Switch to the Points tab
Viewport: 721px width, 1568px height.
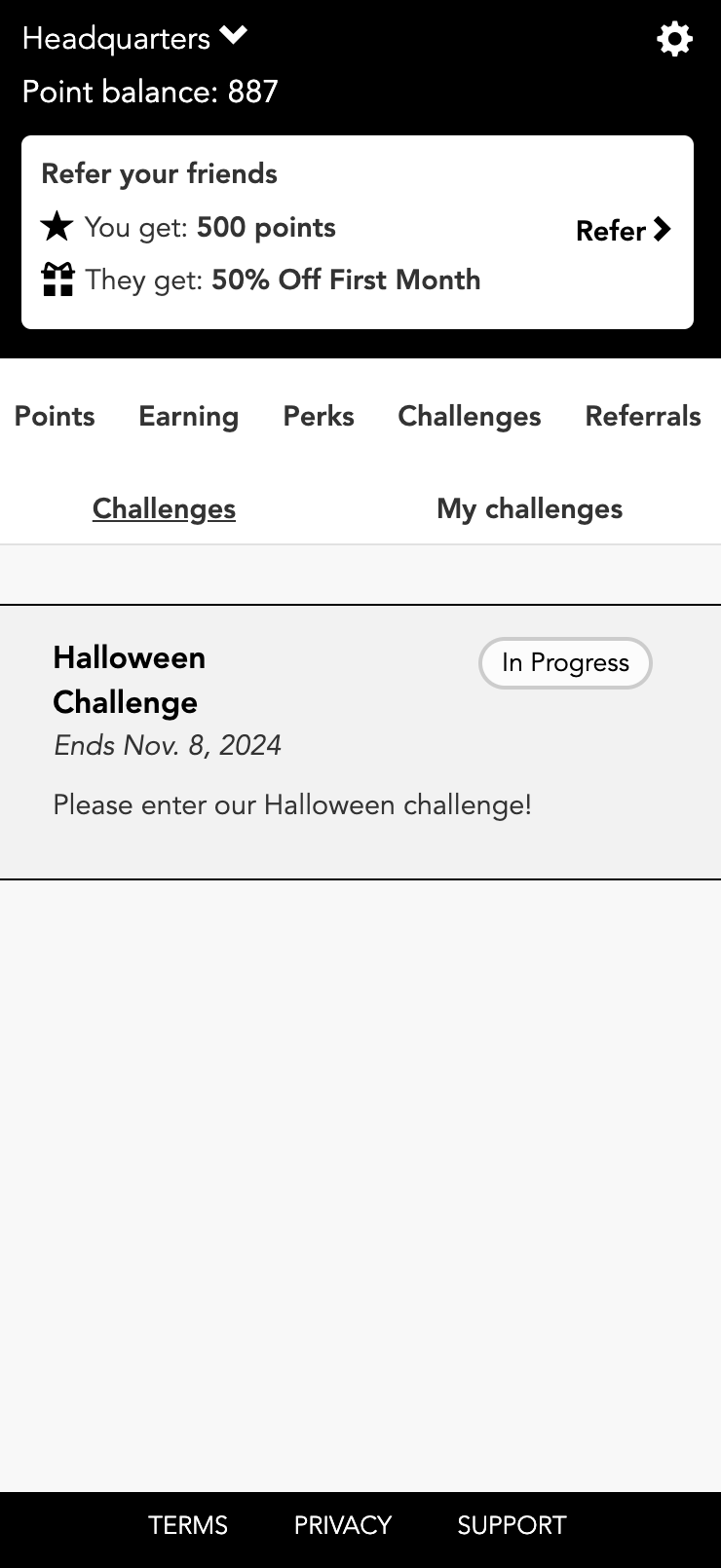click(55, 416)
